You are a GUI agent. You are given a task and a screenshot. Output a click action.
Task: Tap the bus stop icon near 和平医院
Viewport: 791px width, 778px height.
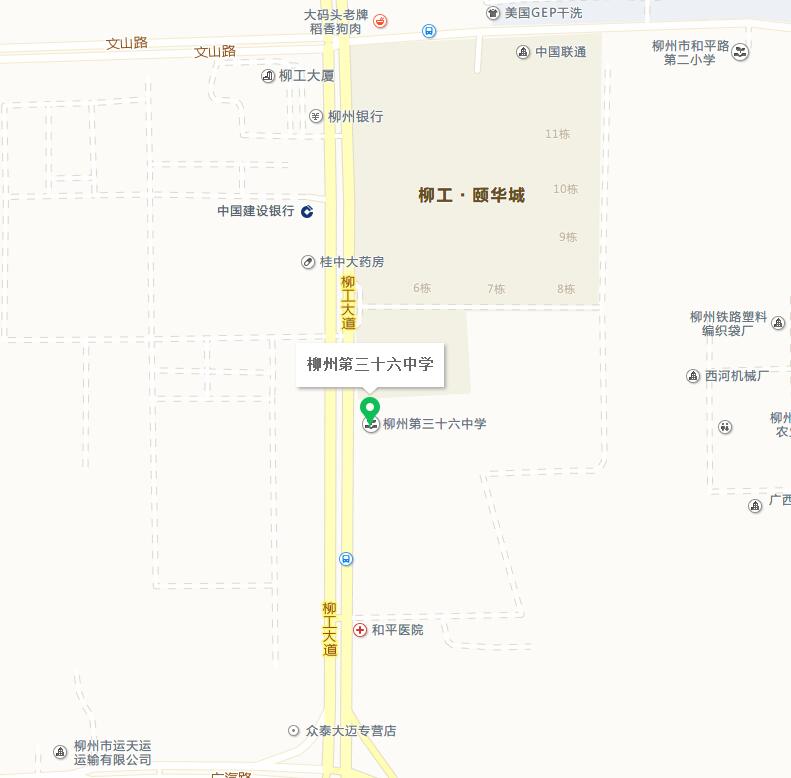(x=346, y=559)
